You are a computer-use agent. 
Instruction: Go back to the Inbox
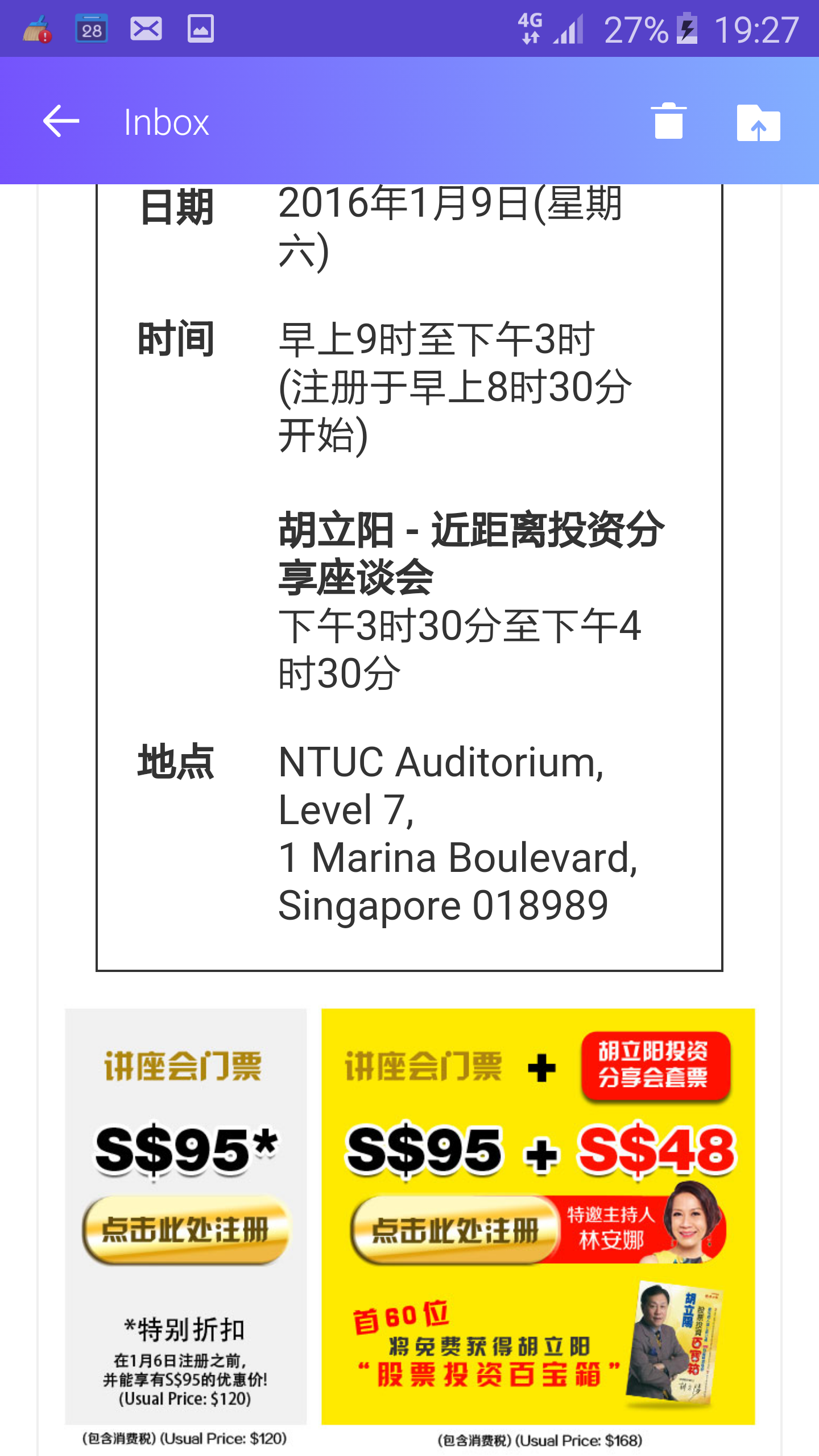(x=61, y=121)
